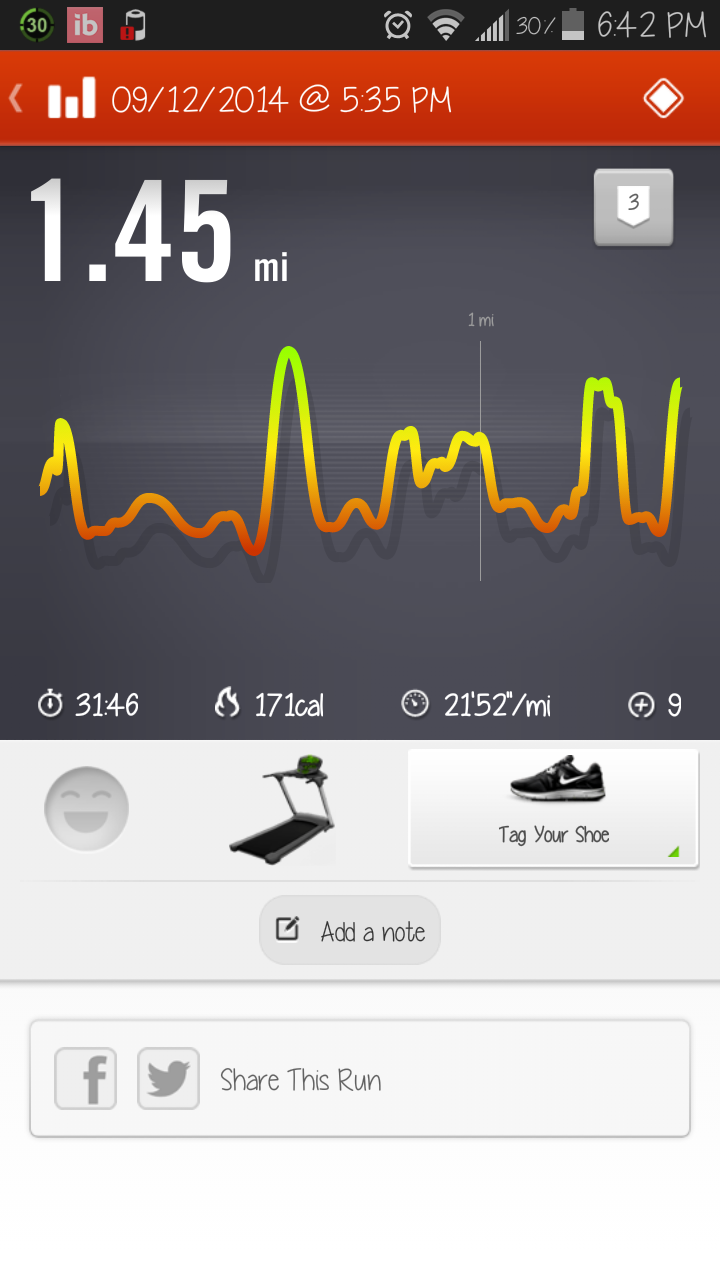Open the achievements badge showing 3
Screen dimensions: 720x1280
point(633,207)
